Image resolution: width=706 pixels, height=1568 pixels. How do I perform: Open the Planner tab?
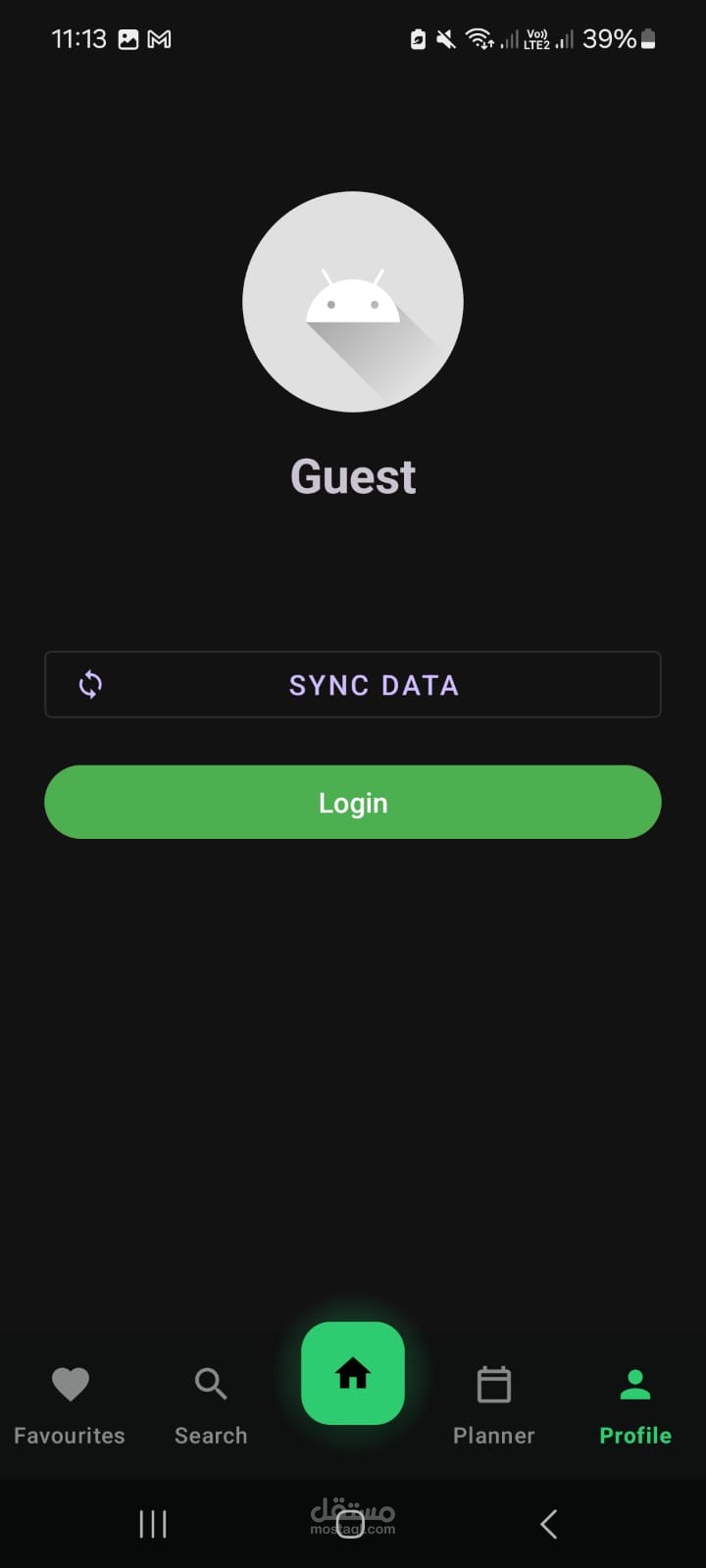point(493,1405)
